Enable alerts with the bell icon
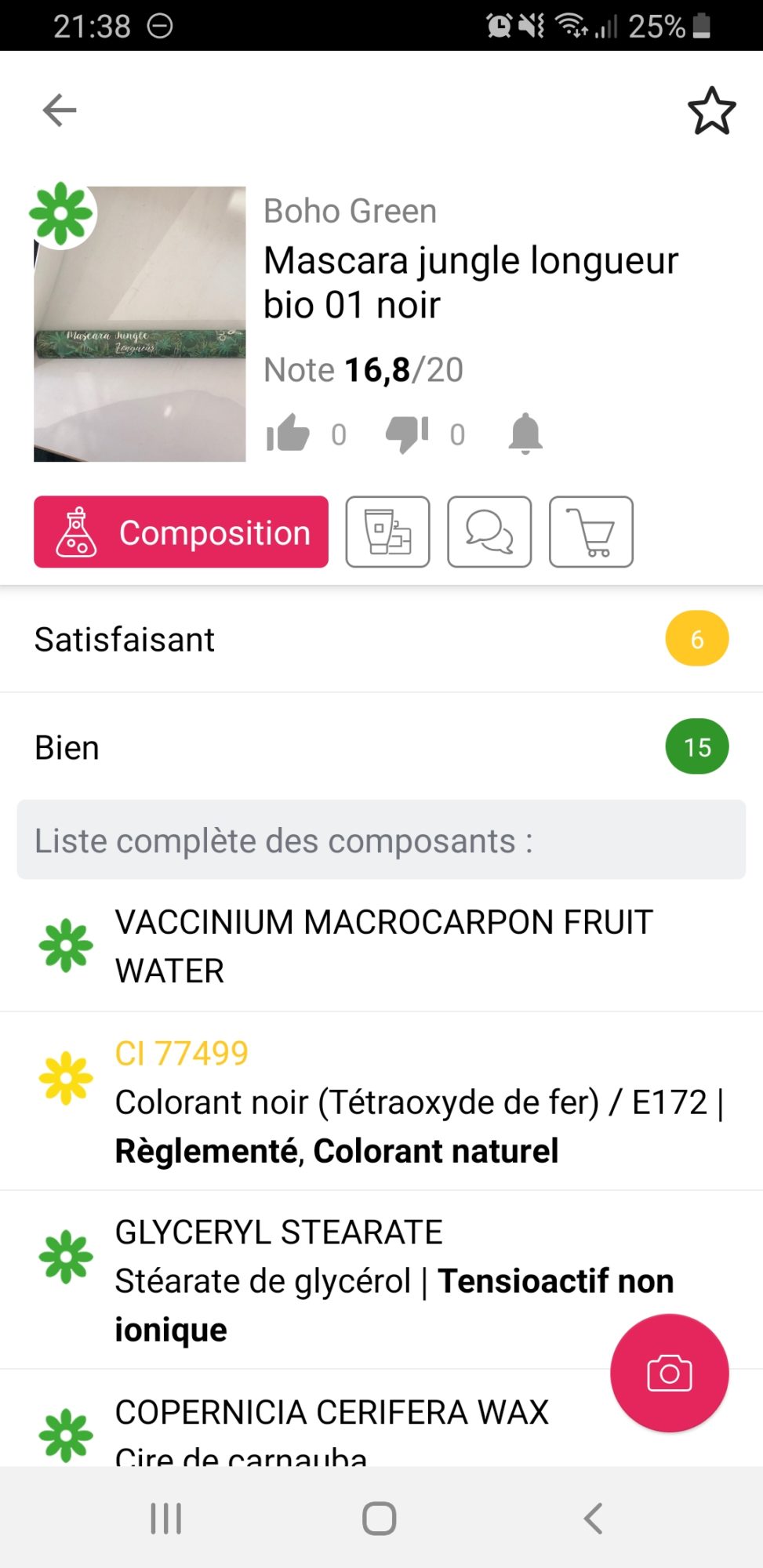This screenshot has width=763, height=1568. pyautogui.click(x=525, y=434)
